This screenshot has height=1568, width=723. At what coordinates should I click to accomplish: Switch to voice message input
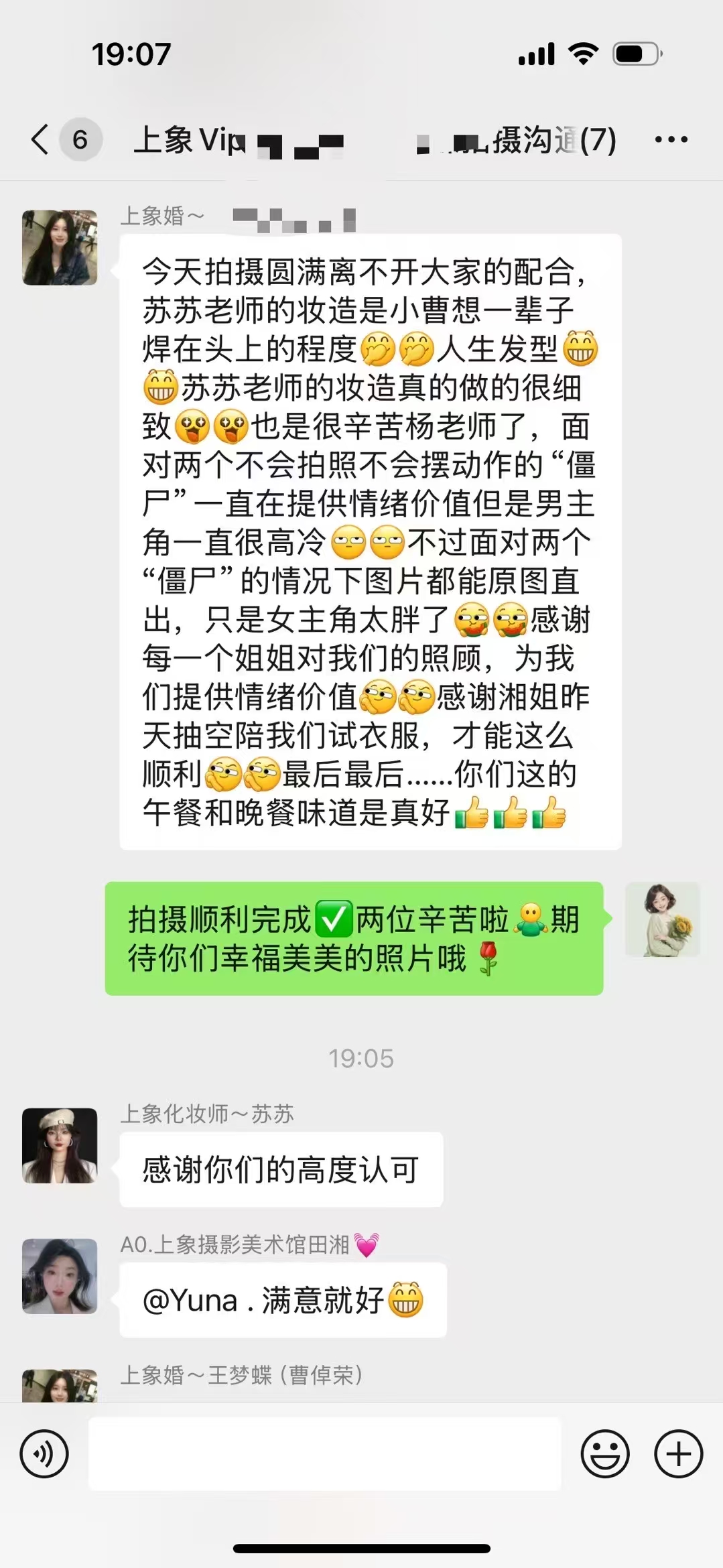(44, 1453)
